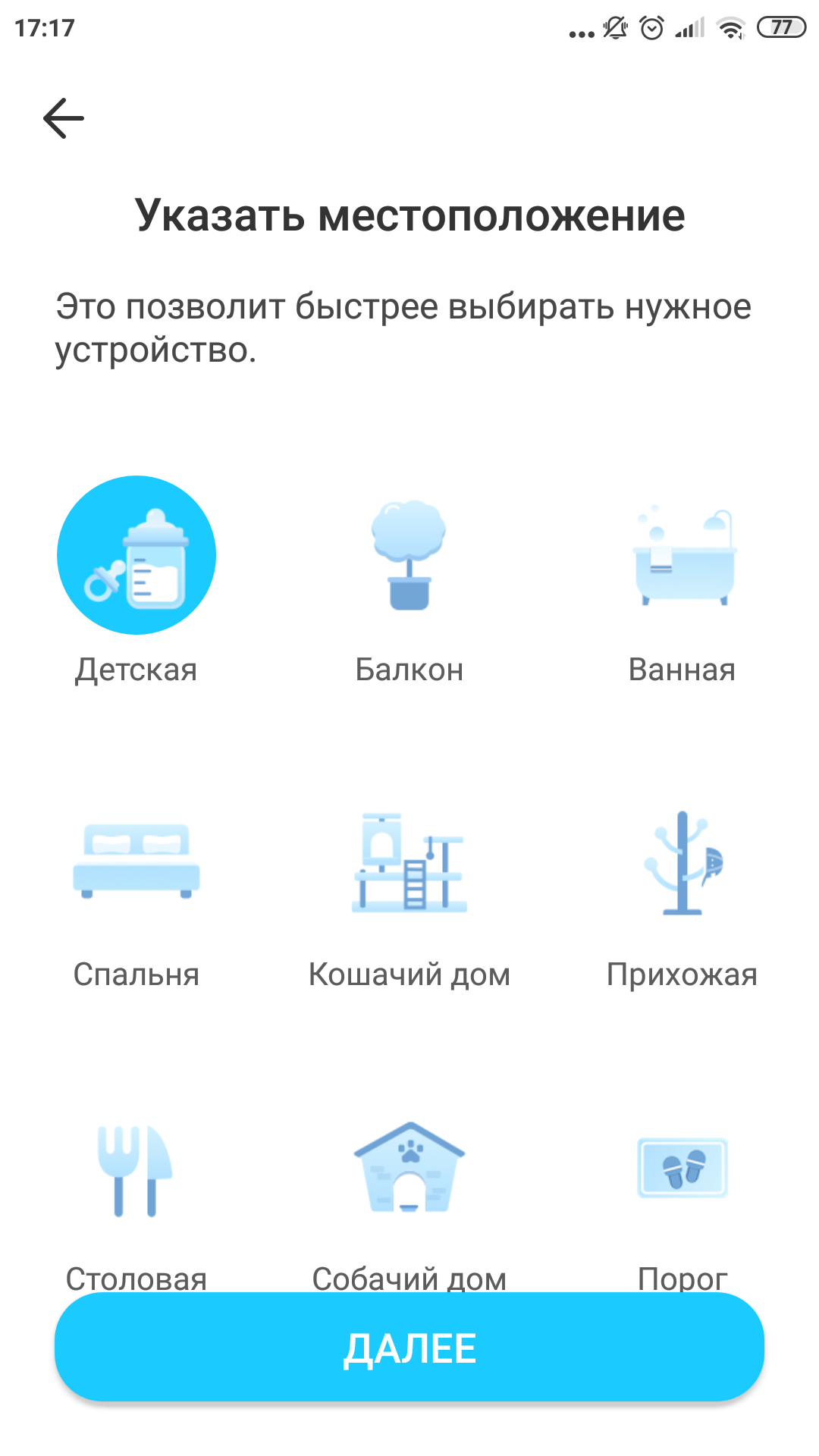The image size is (819, 1456).
Task: Go back using the arrow icon
Action: click(64, 118)
